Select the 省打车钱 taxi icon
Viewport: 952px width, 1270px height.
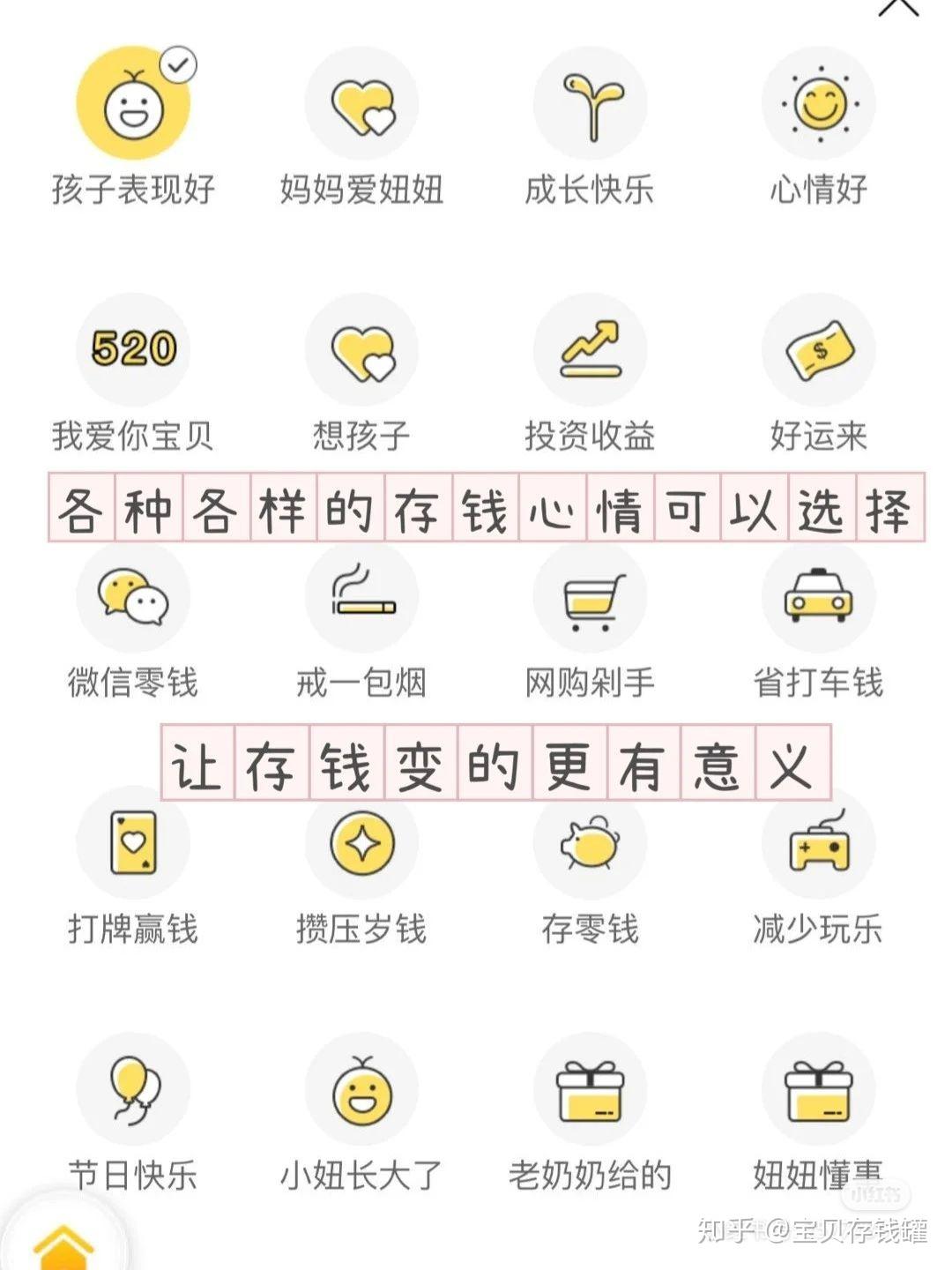click(818, 596)
